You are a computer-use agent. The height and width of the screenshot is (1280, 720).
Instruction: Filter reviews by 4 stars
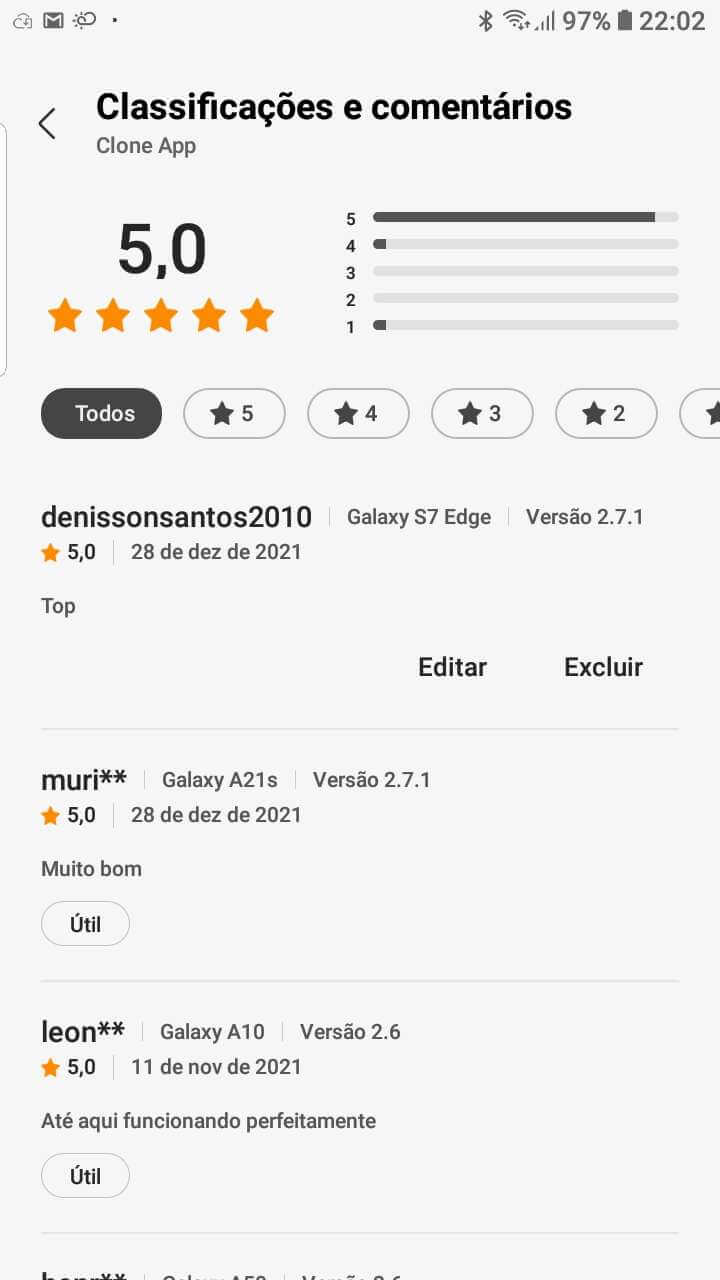(x=358, y=413)
